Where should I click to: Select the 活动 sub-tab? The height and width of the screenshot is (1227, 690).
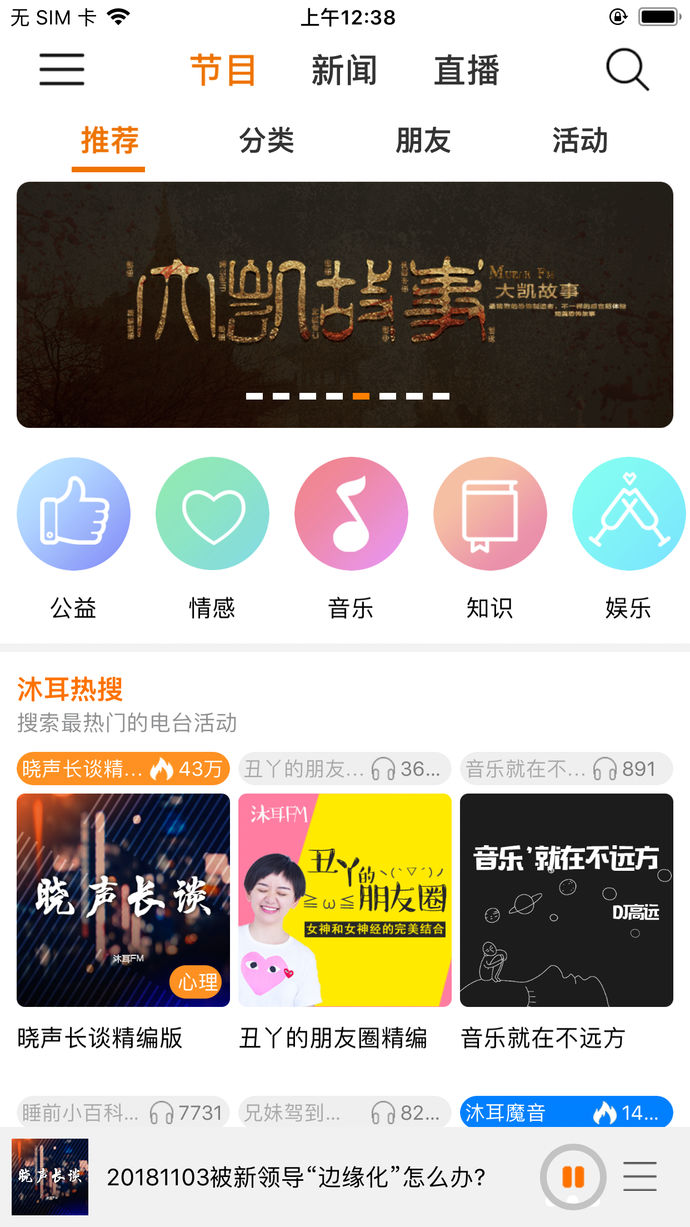click(x=580, y=141)
